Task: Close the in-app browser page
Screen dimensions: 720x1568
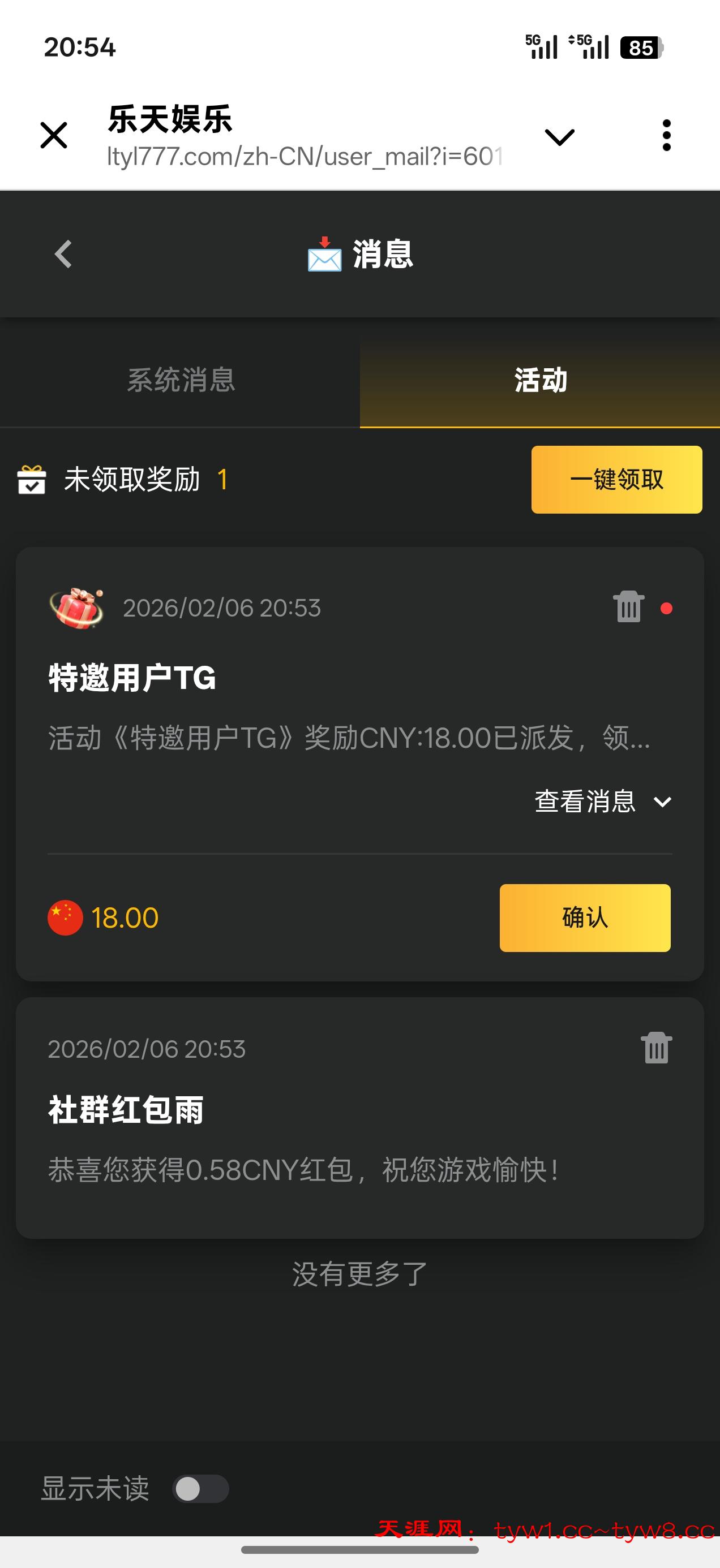Action: [x=54, y=135]
